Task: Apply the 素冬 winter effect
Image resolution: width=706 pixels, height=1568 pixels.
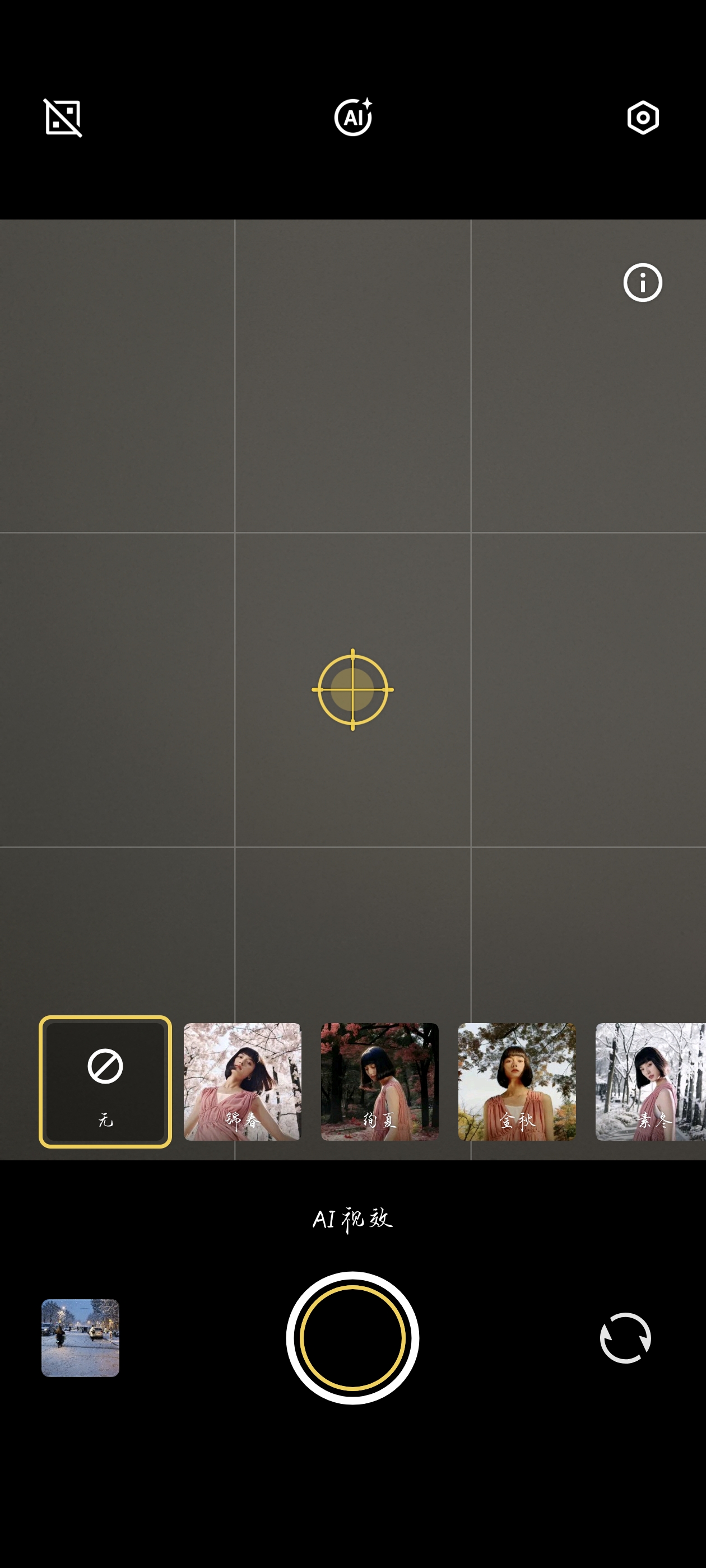Action: (649, 1082)
